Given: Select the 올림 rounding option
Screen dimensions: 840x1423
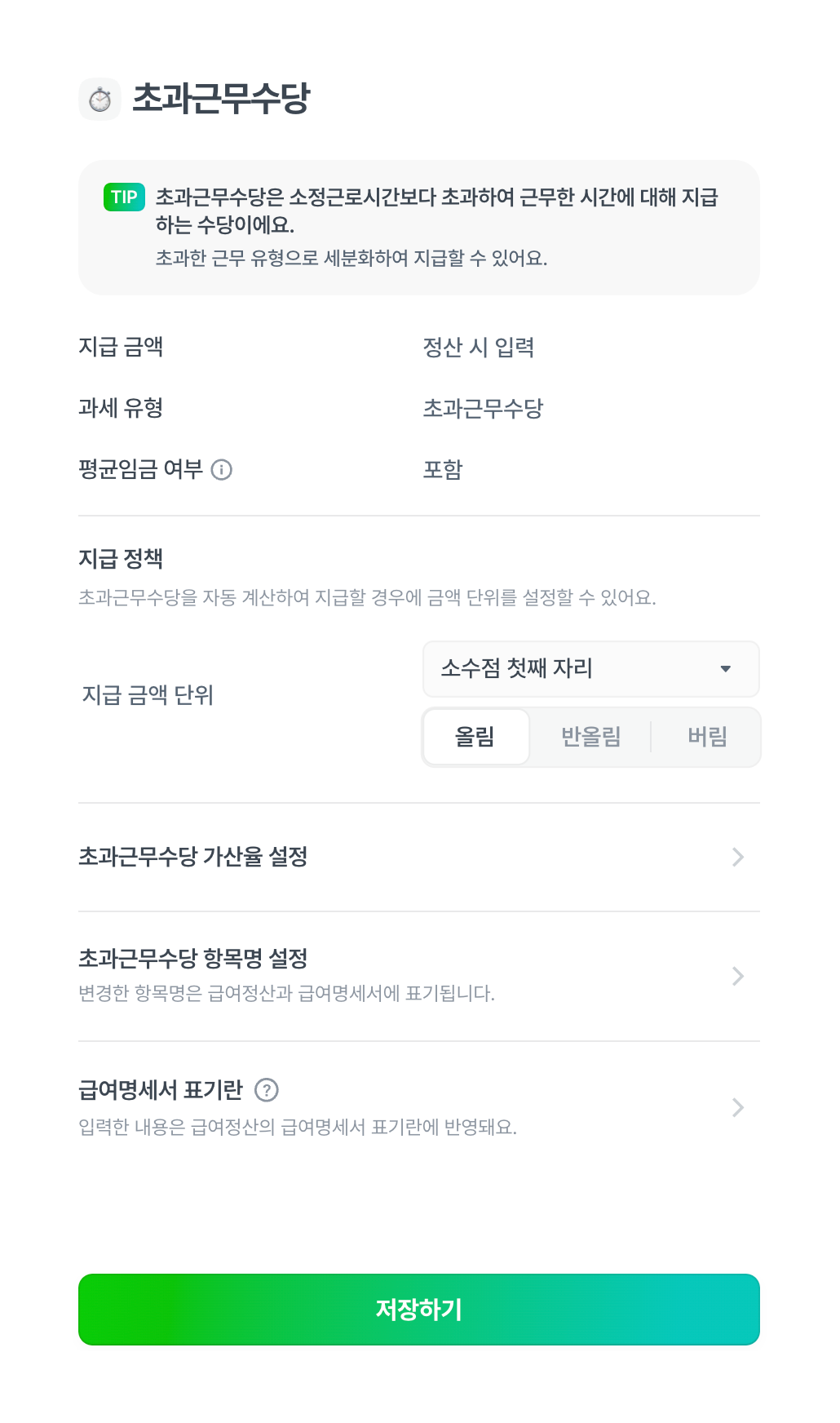Looking at the screenshot, I should 475,737.
